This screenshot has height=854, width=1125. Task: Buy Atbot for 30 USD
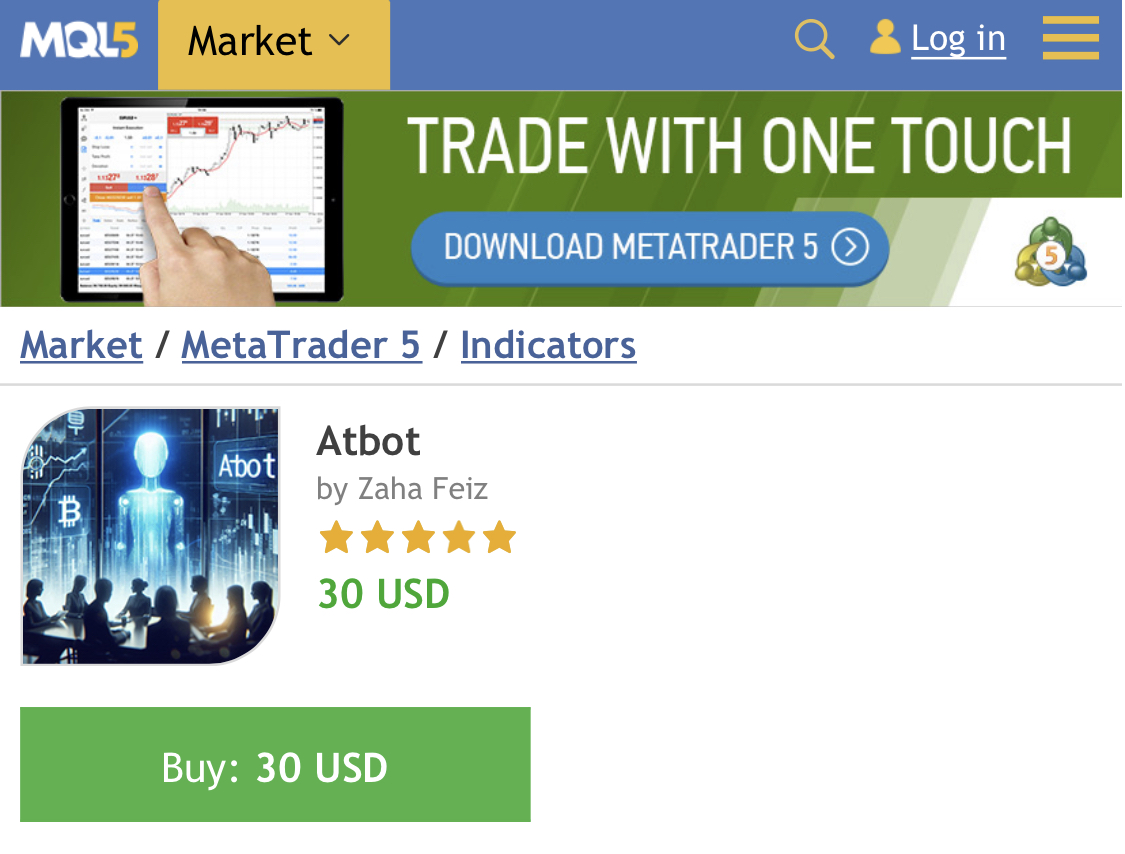point(275,766)
